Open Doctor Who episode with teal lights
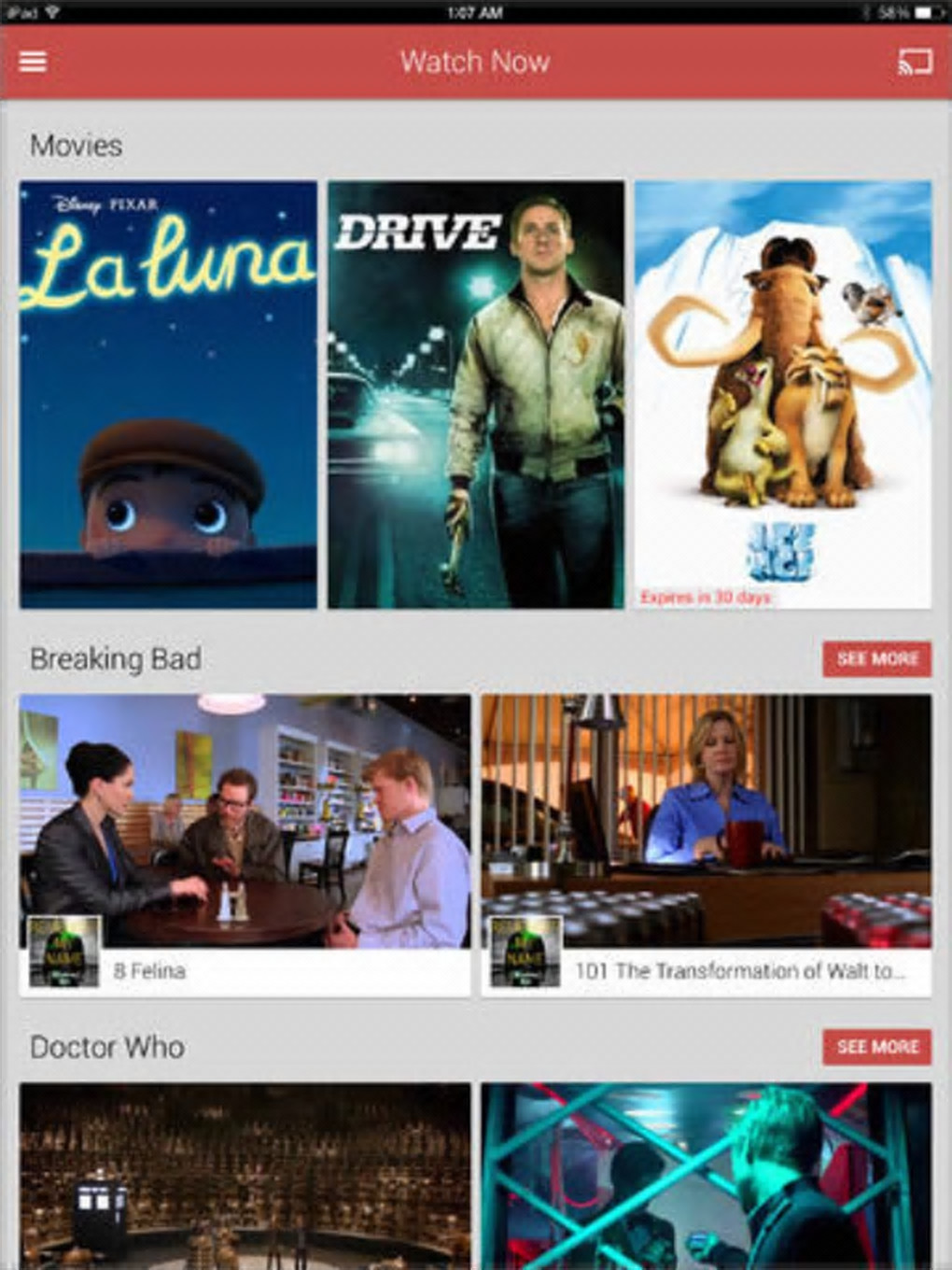Image resolution: width=952 pixels, height=1270 pixels. 706,1175
